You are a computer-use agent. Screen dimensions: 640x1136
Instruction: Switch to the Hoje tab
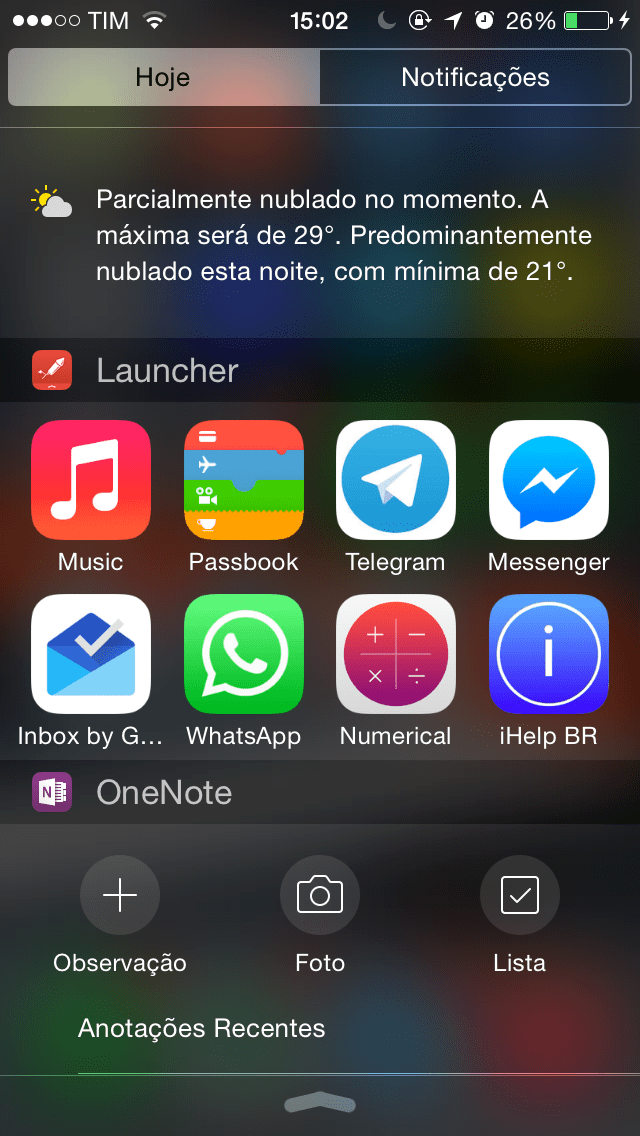[163, 77]
